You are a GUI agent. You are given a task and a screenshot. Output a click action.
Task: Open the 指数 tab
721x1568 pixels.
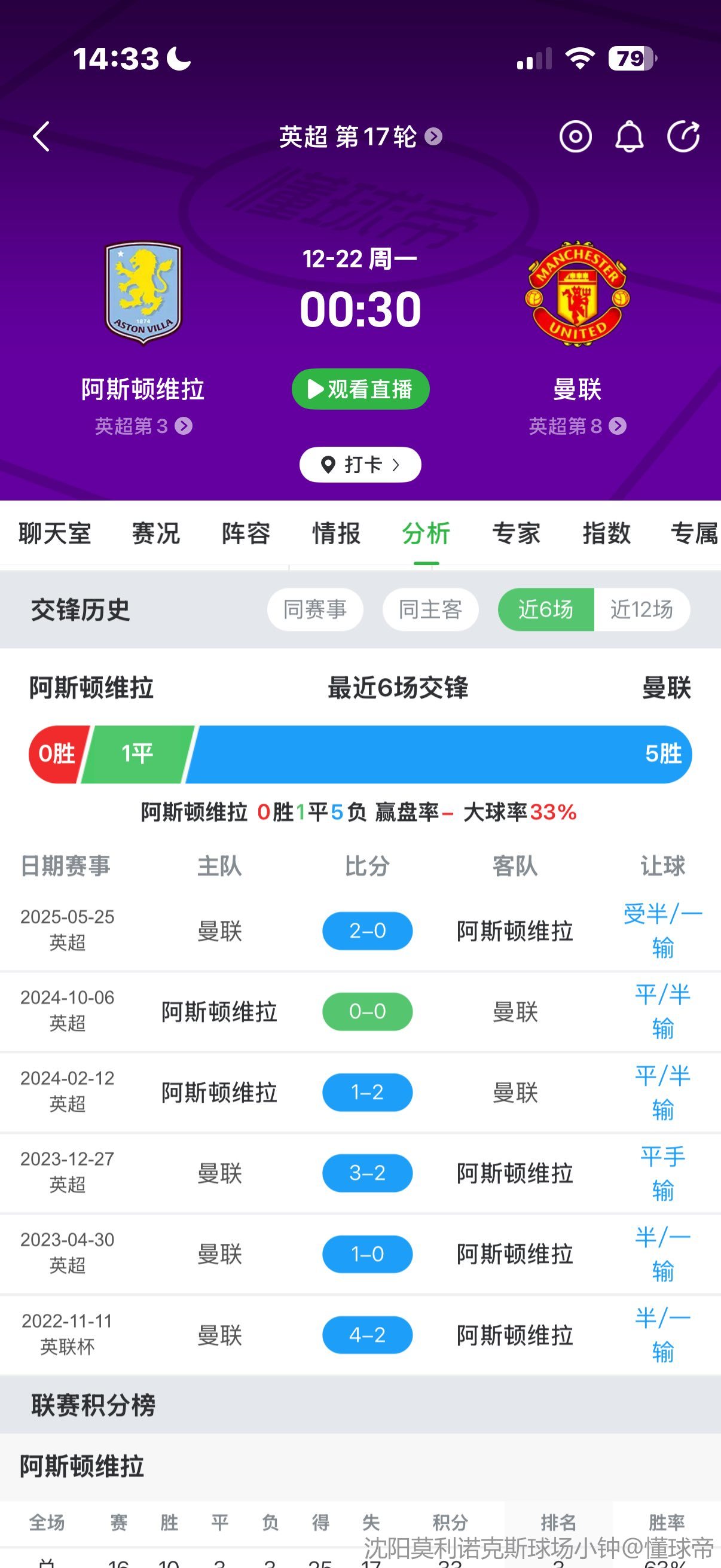coord(607,534)
